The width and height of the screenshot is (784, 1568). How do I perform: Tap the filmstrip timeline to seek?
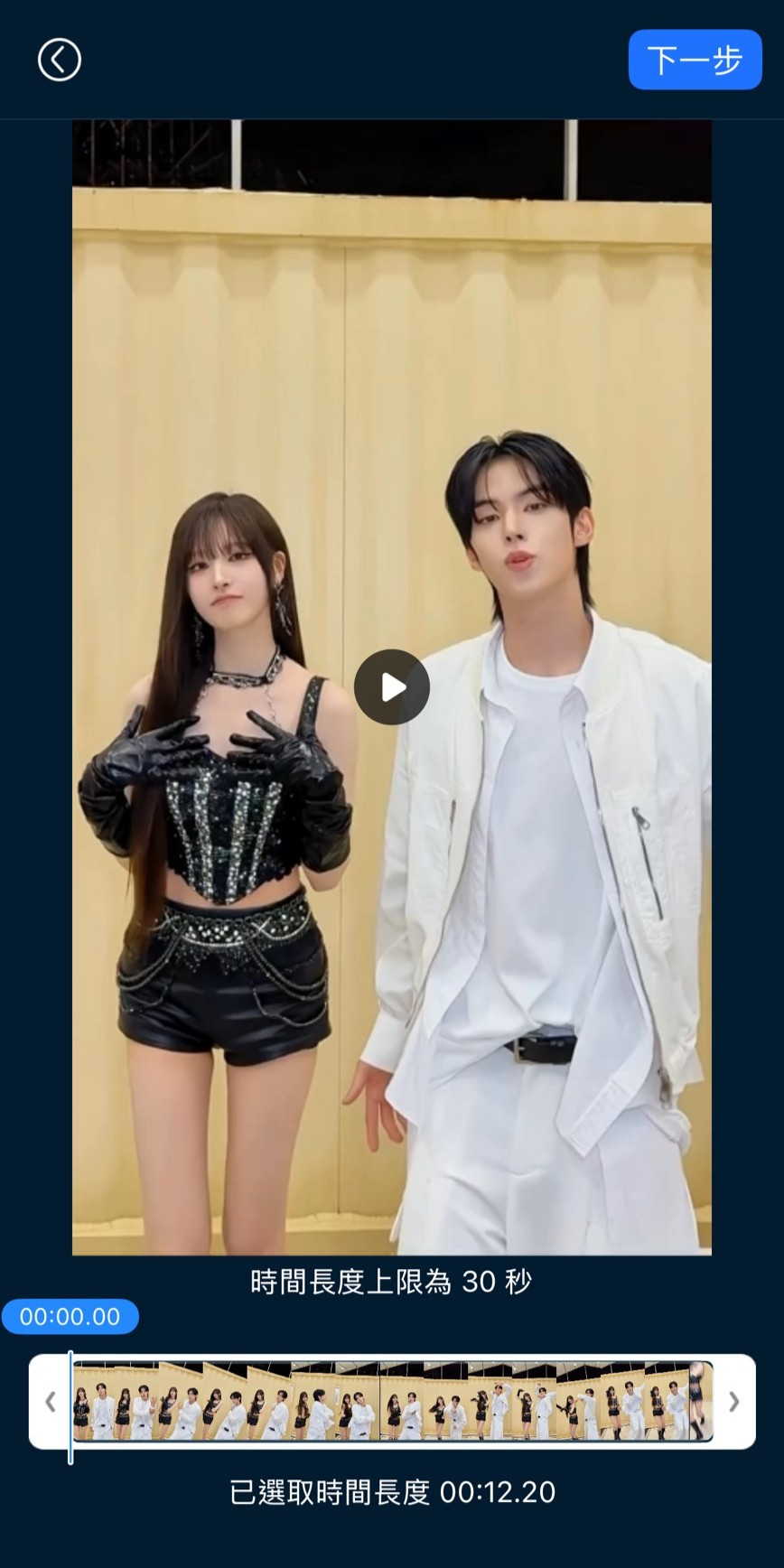point(391,1401)
